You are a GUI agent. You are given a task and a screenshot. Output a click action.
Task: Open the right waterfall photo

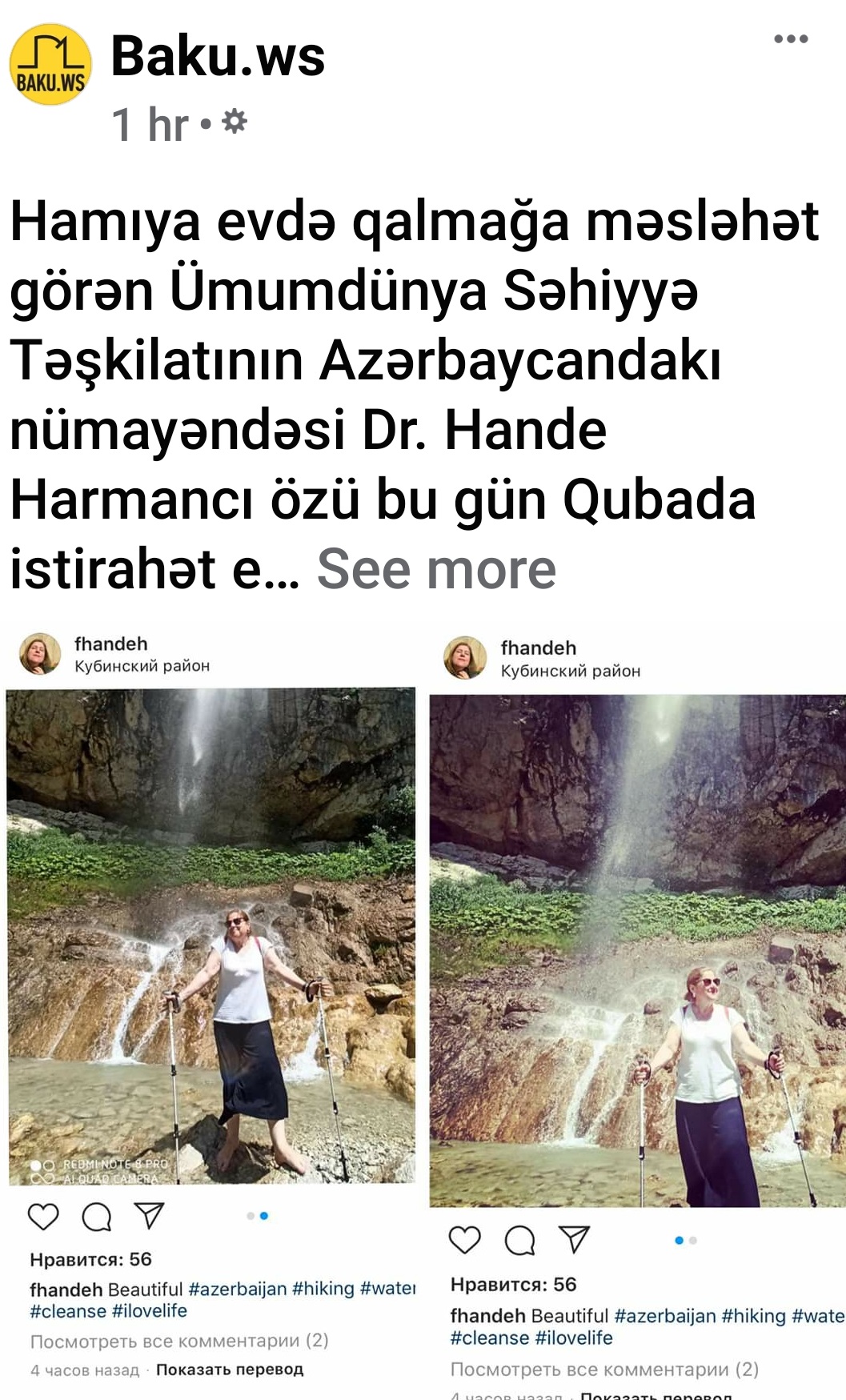coord(637,949)
